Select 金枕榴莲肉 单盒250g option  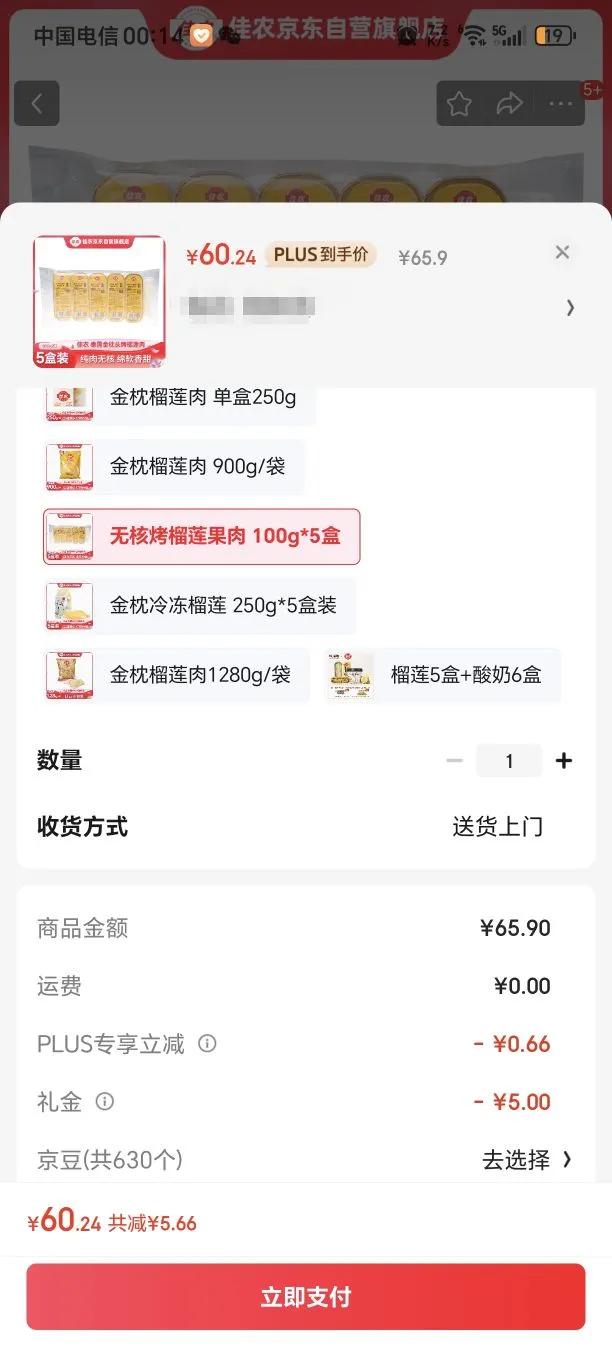coord(180,398)
